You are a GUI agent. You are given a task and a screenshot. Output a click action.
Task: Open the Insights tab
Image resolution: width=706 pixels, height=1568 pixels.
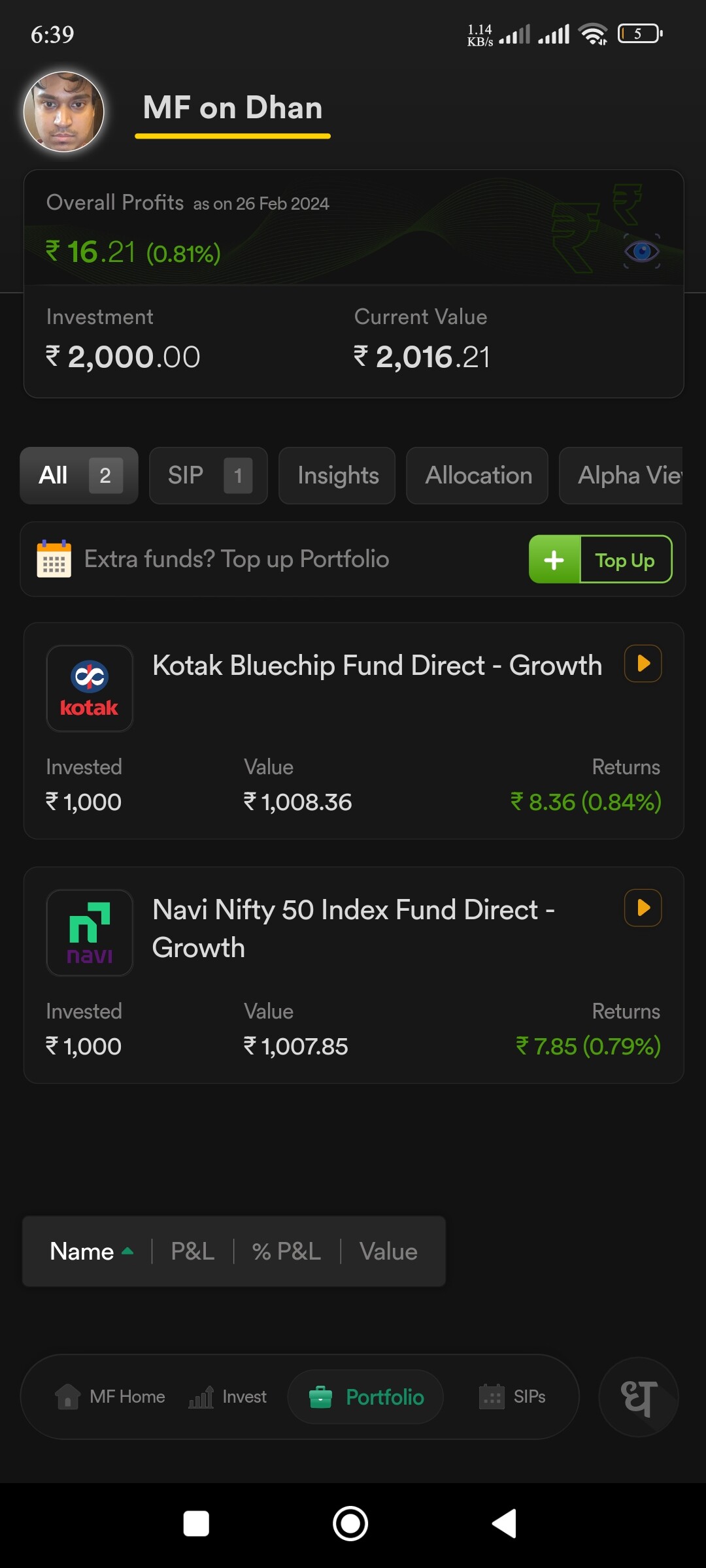click(x=337, y=476)
